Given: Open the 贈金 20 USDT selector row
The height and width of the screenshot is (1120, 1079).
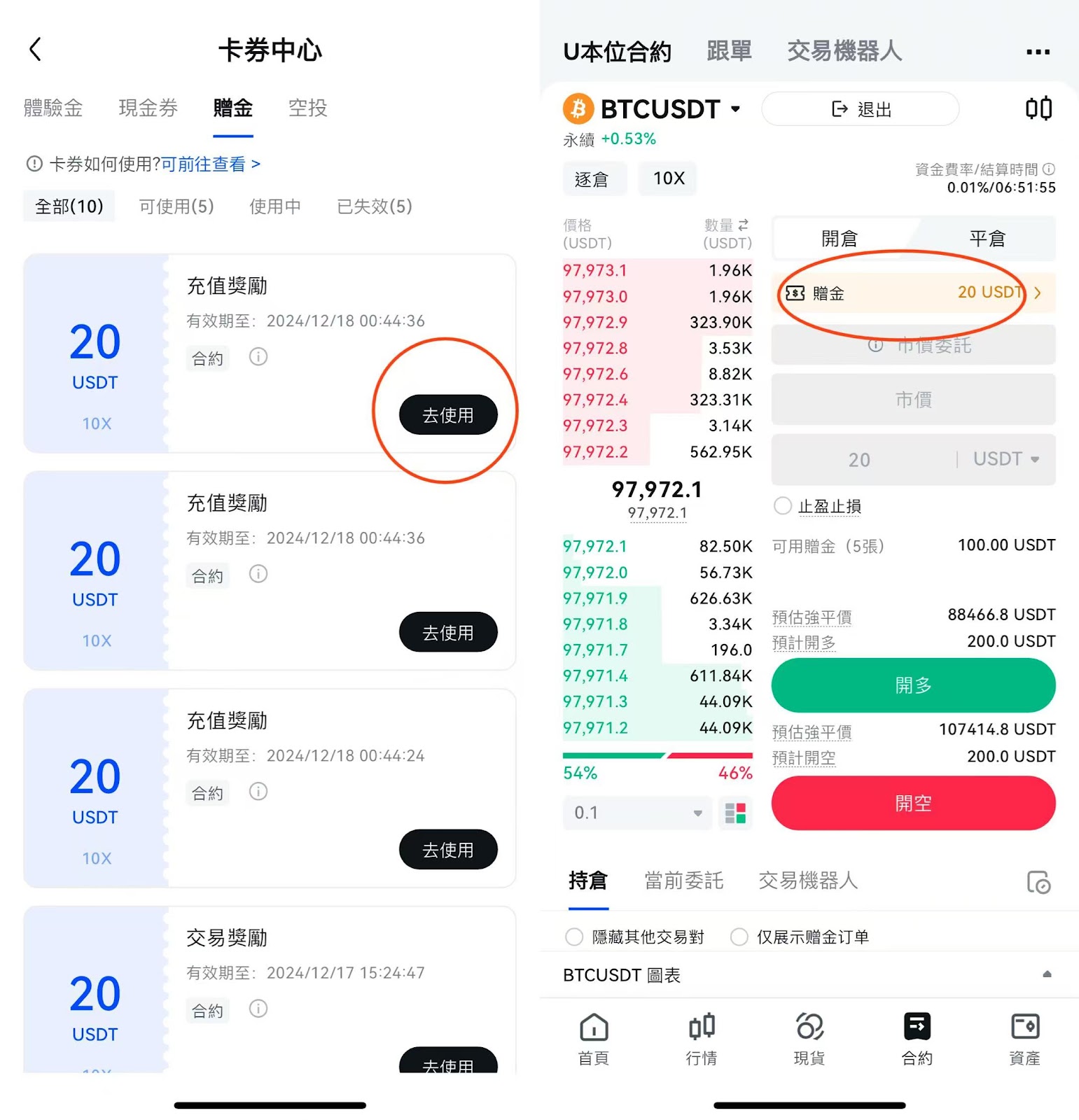Looking at the screenshot, I should (x=913, y=293).
